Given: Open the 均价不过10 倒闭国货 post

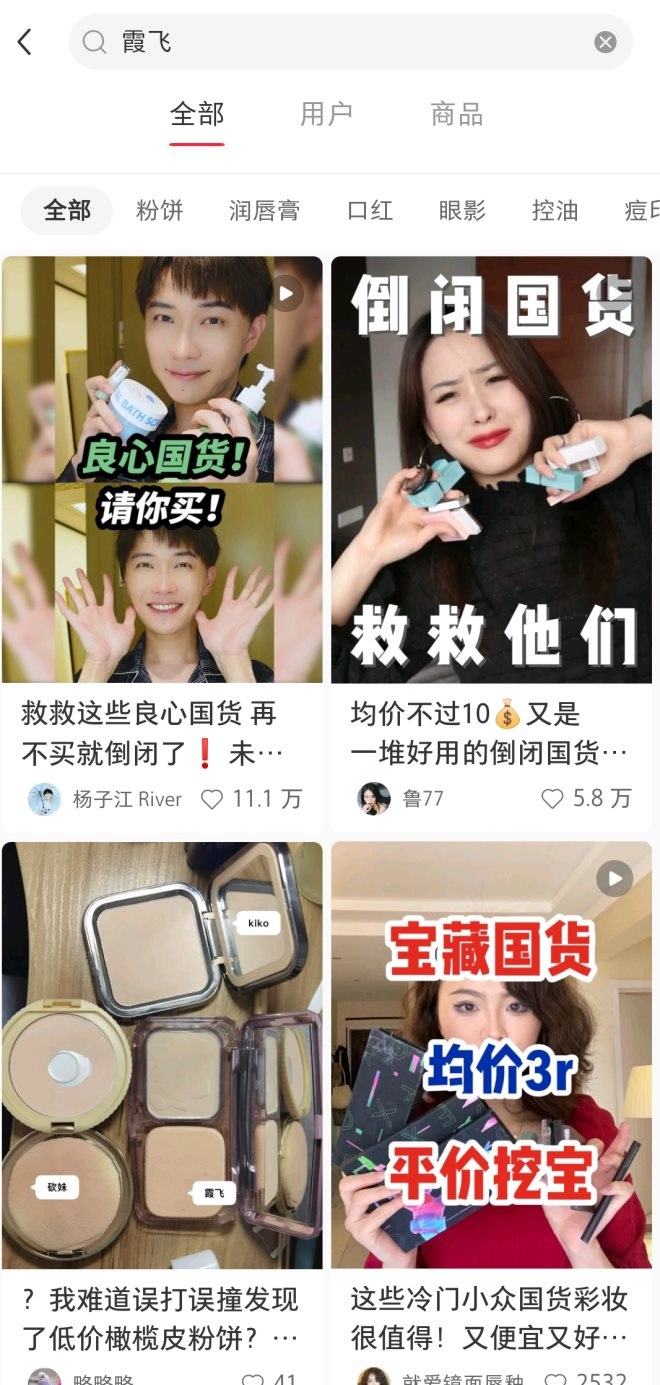Looking at the screenshot, I should pyautogui.click(x=491, y=470).
